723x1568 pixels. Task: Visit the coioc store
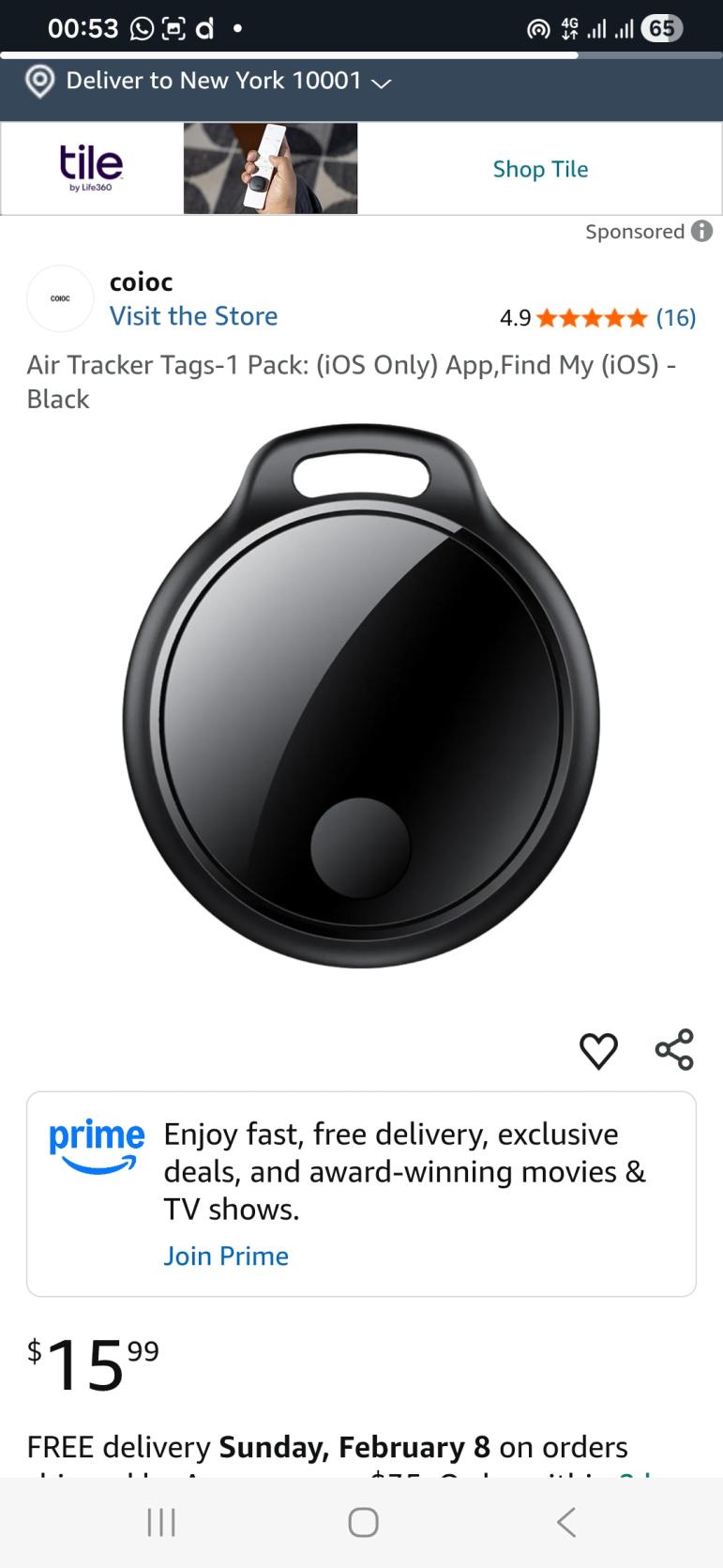193,315
